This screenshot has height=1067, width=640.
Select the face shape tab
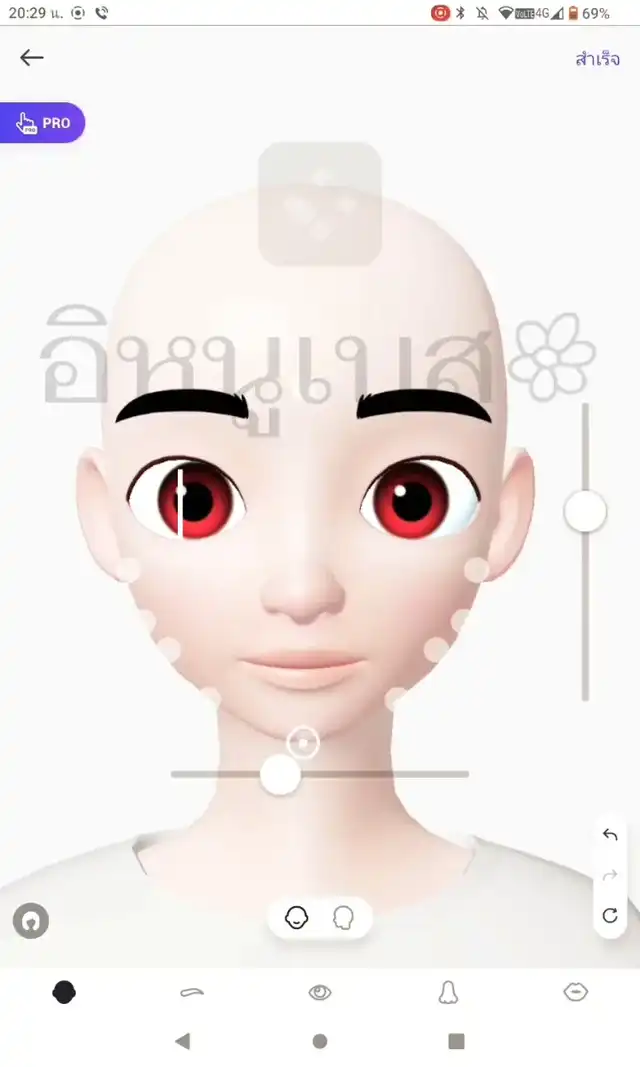pos(64,992)
